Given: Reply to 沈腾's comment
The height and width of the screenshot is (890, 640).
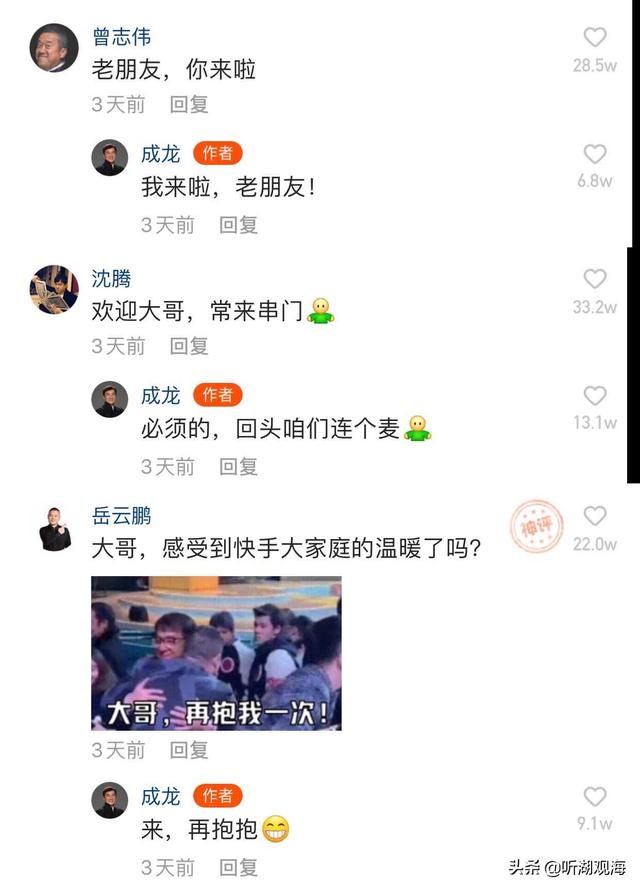Looking at the screenshot, I should [188, 346].
